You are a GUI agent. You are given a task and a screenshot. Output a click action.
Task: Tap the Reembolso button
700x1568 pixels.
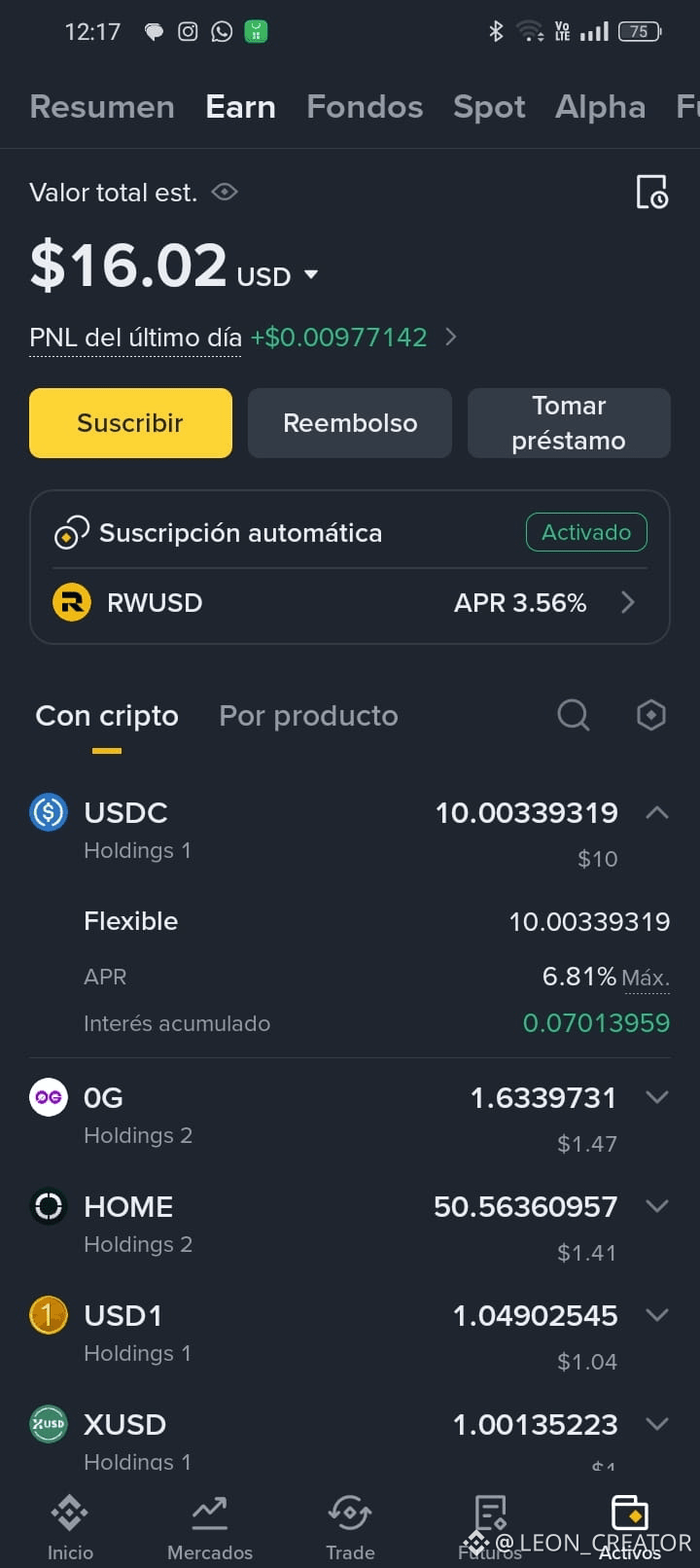(x=350, y=423)
